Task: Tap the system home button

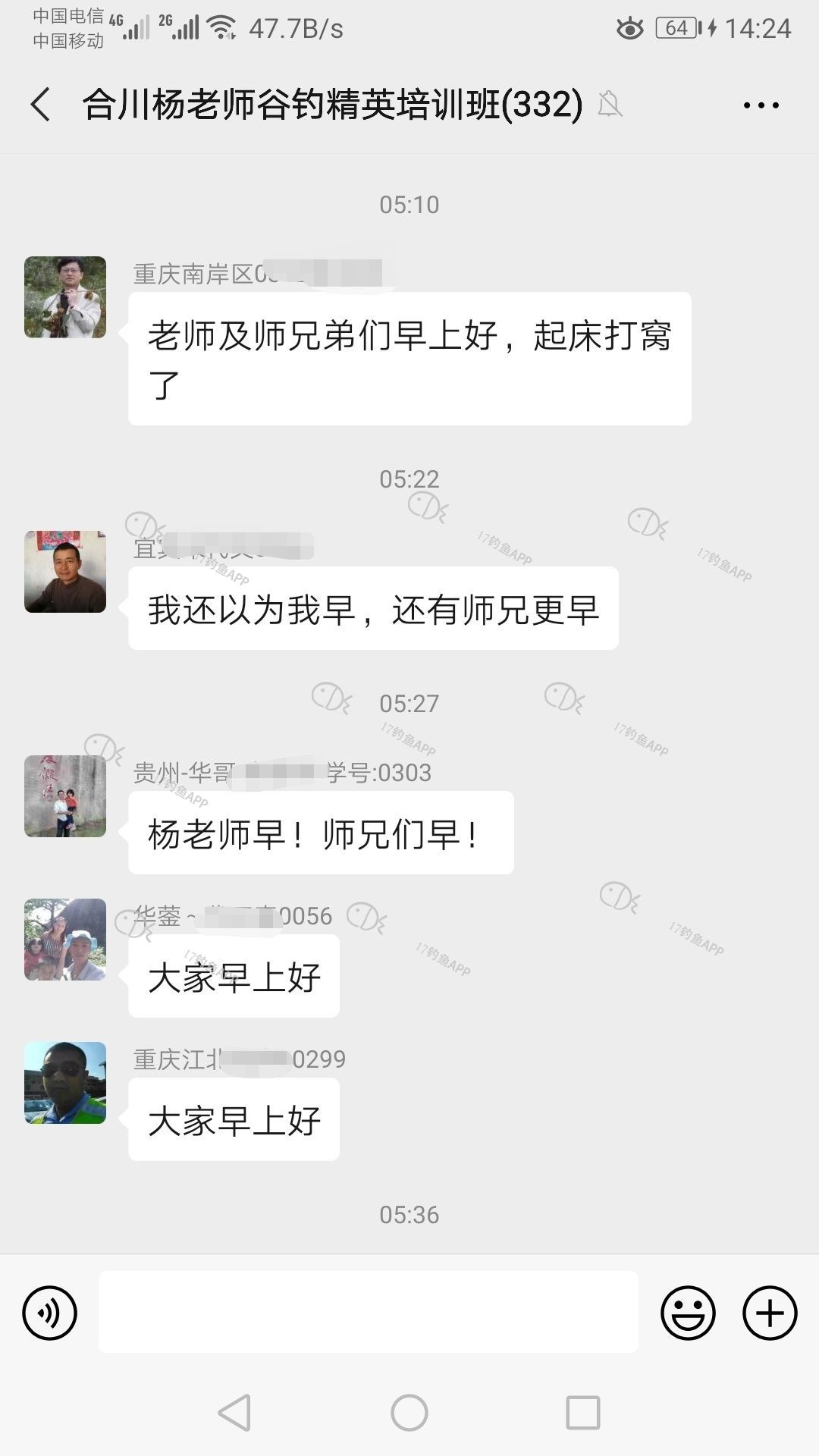Action: 409,1413
